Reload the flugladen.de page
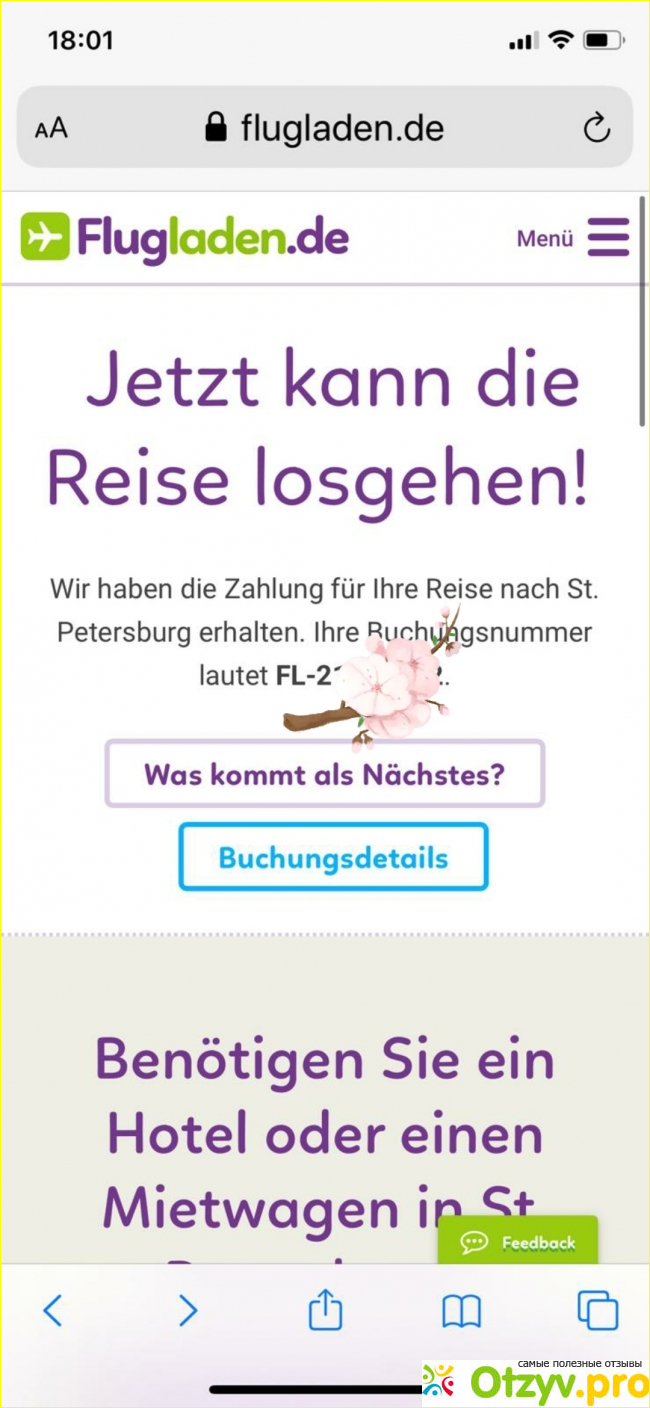Image resolution: width=650 pixels, height=1408 pixels. coord(596,128)
